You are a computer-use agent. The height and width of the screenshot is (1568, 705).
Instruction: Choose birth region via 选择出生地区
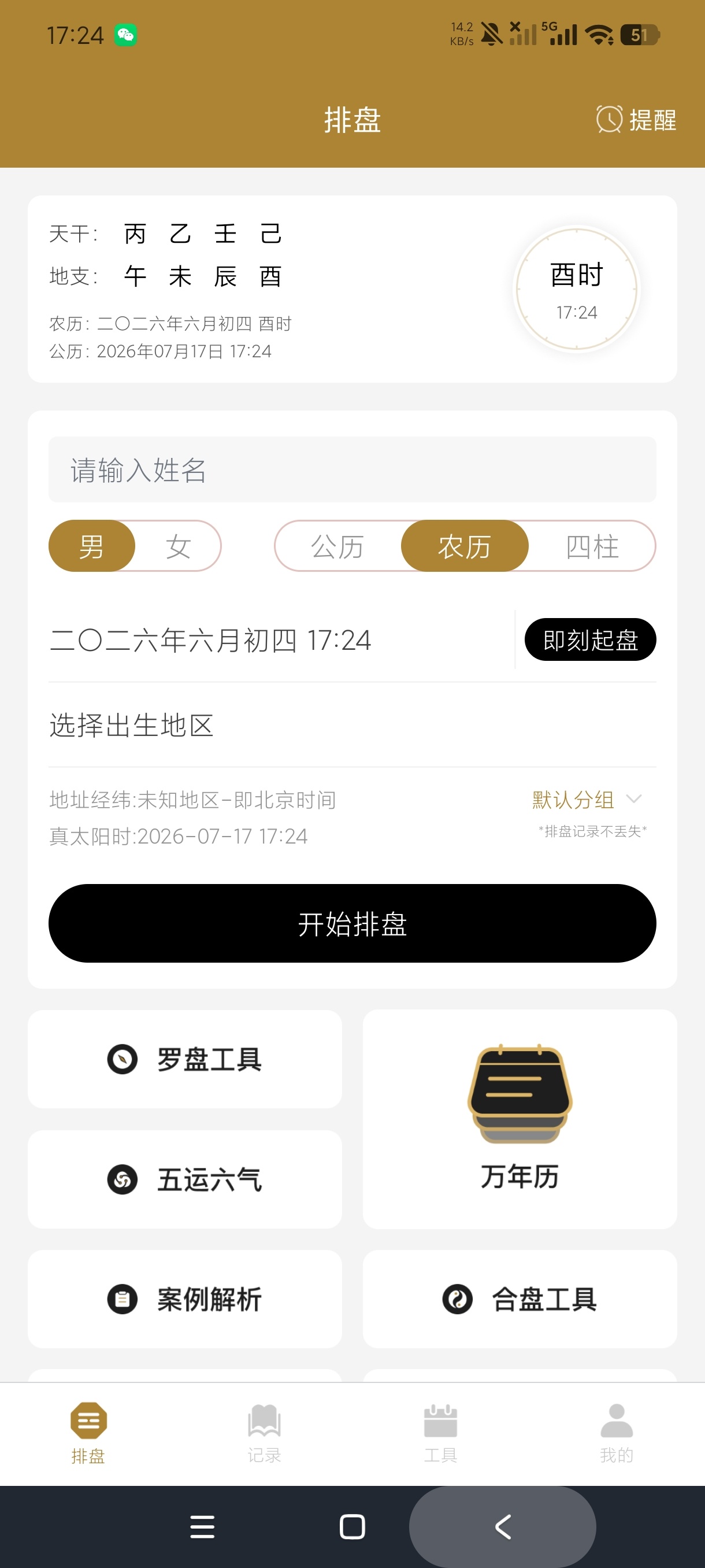(352, 725)
